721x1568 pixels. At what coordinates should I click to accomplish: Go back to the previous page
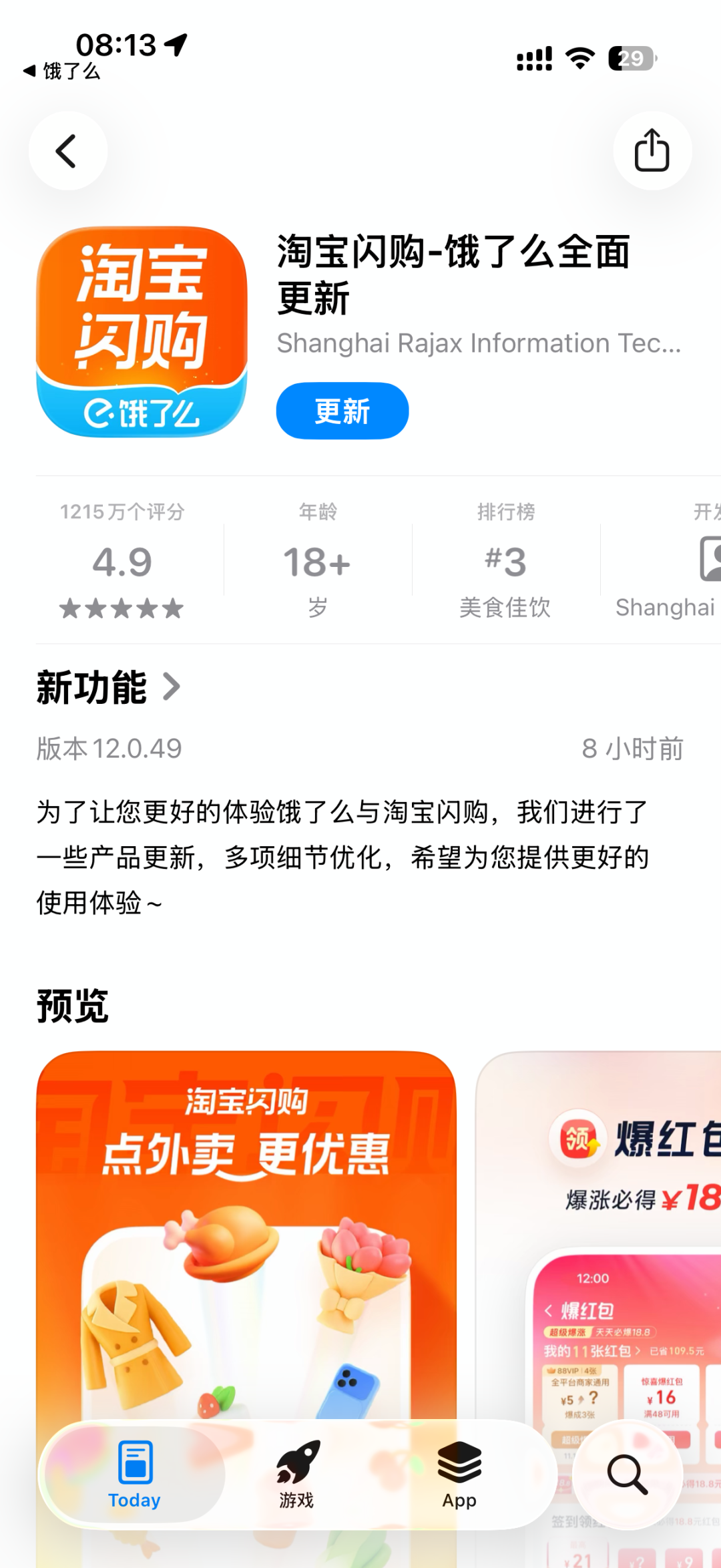tap(67, 151)
